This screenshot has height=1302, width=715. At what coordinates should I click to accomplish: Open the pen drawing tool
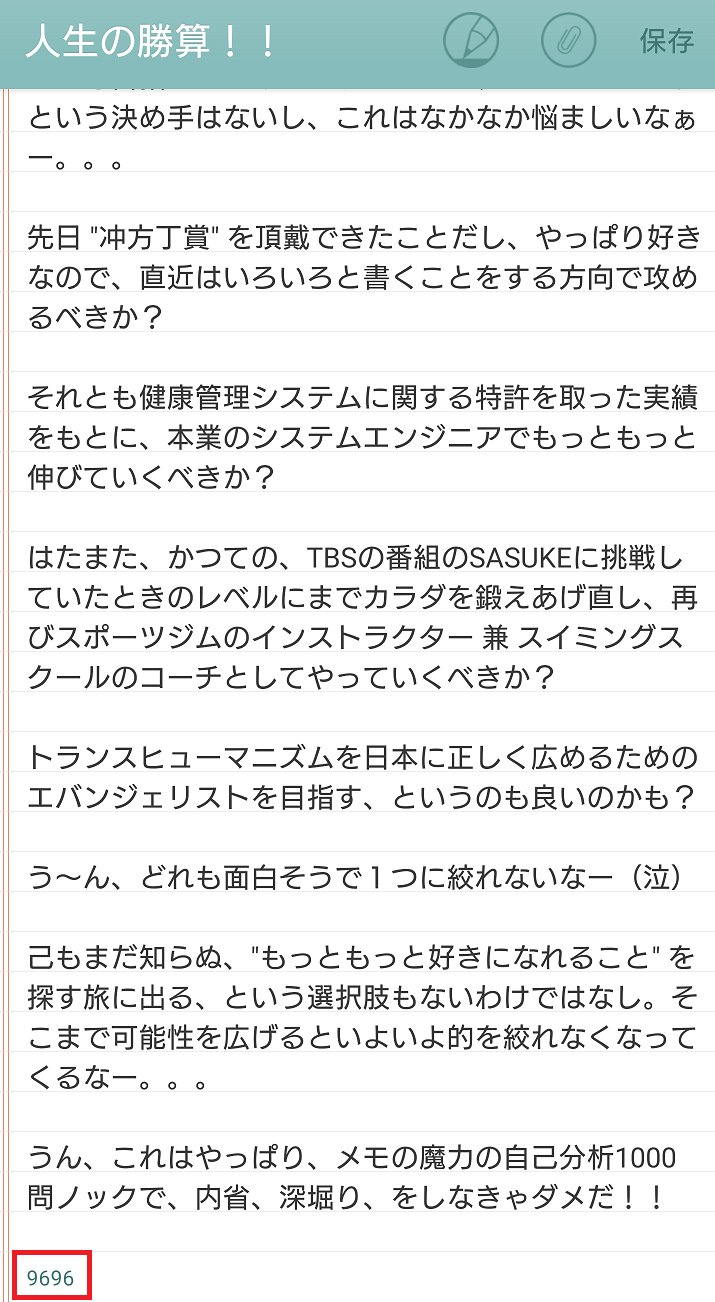click(469, 42)
